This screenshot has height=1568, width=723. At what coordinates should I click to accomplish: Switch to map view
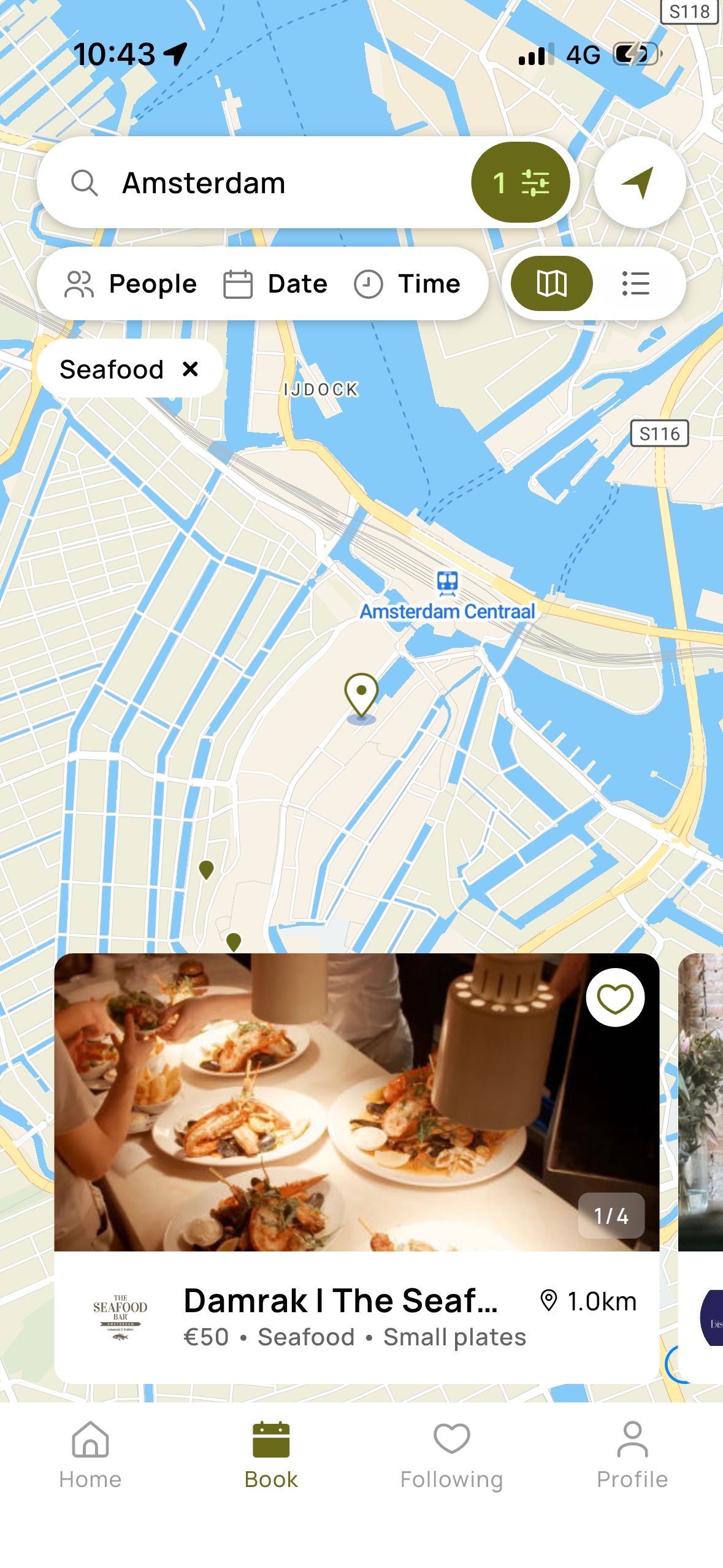pyautogui.click(x=551, y=283)
